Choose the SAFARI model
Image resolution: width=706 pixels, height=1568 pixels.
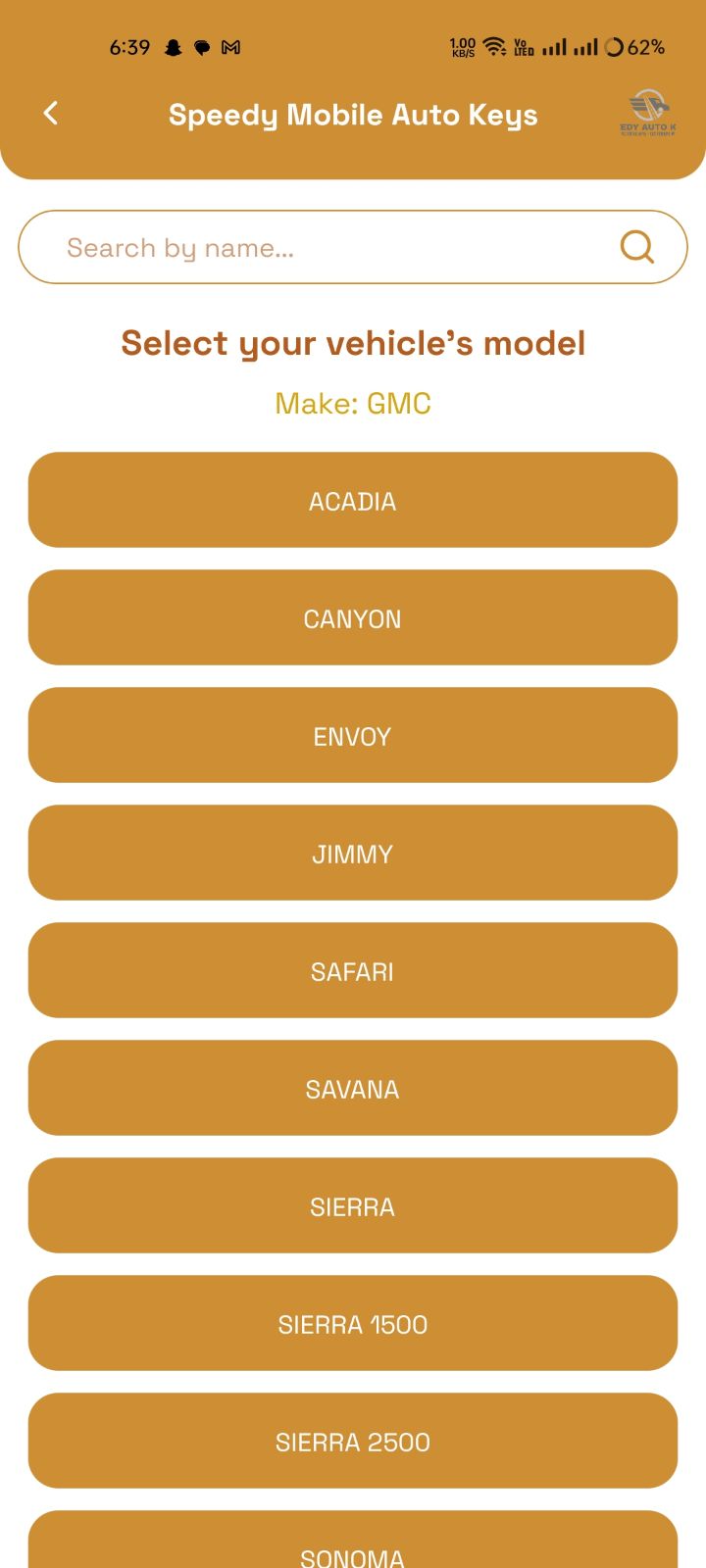point(353,970)
